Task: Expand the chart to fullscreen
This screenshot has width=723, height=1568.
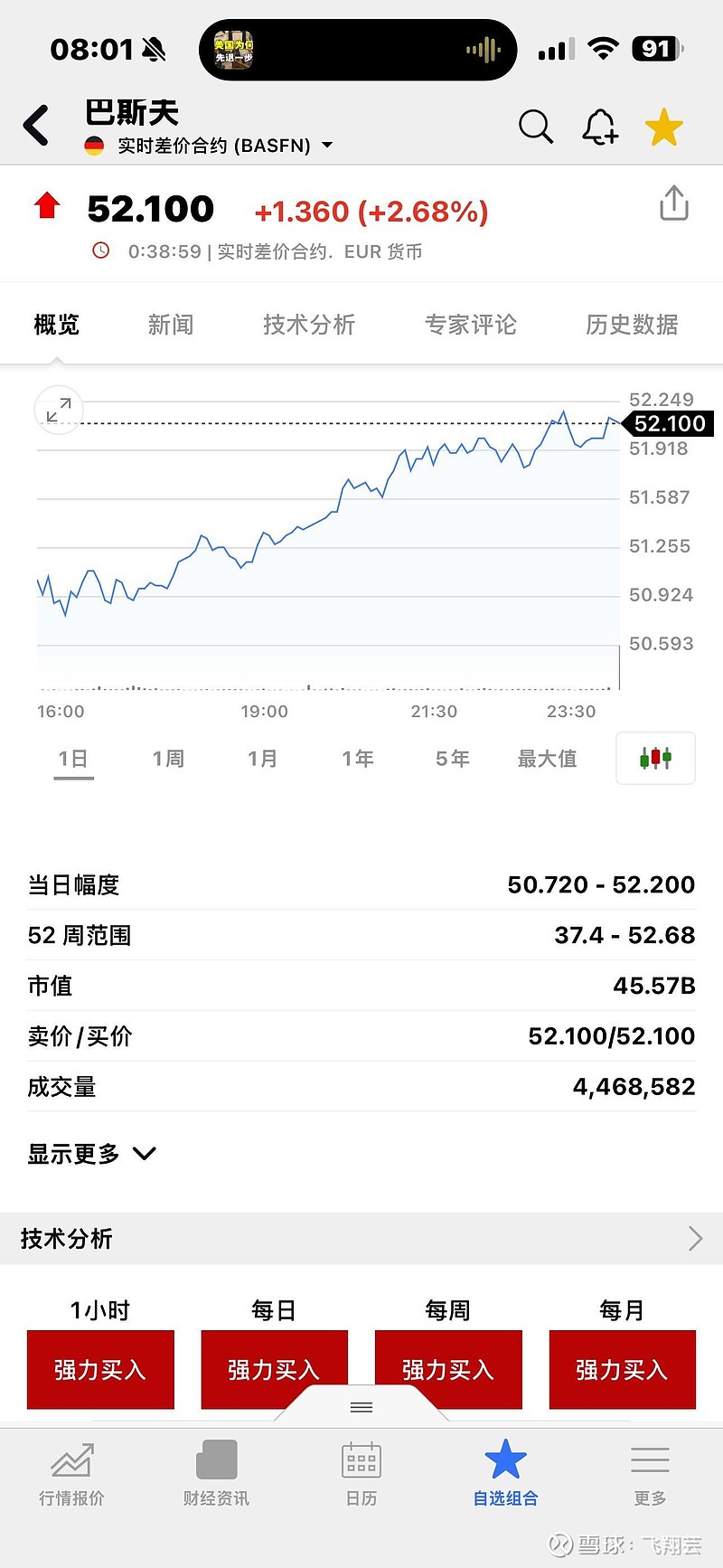Action: [x=58, y=410]
